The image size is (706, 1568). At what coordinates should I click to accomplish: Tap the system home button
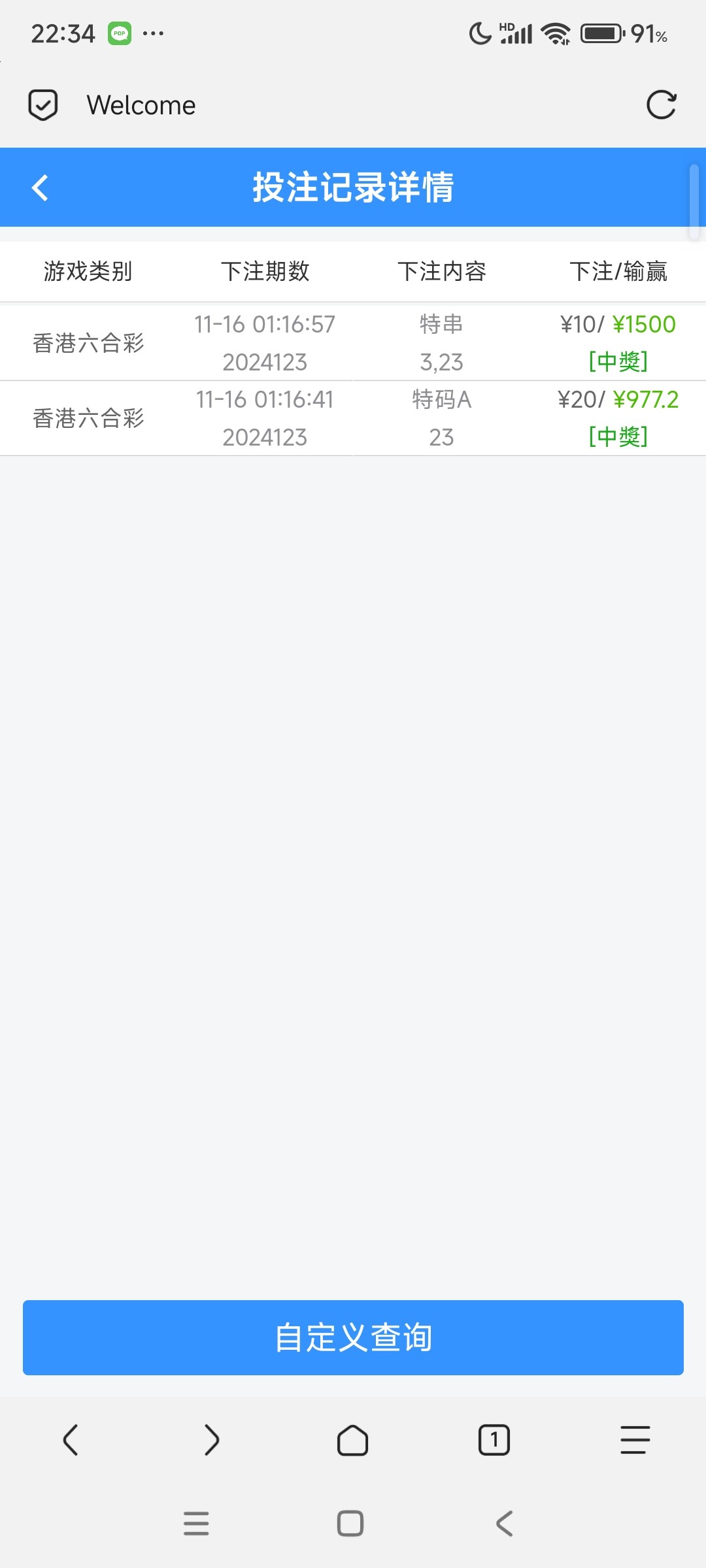point(350,1524)
